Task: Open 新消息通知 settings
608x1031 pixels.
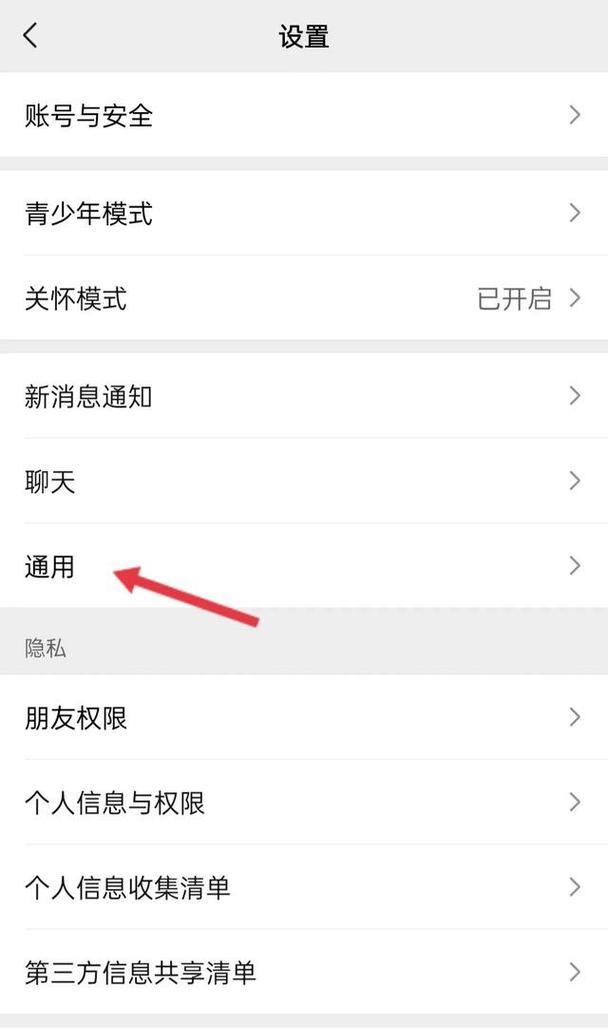Action: pos(304,396)
